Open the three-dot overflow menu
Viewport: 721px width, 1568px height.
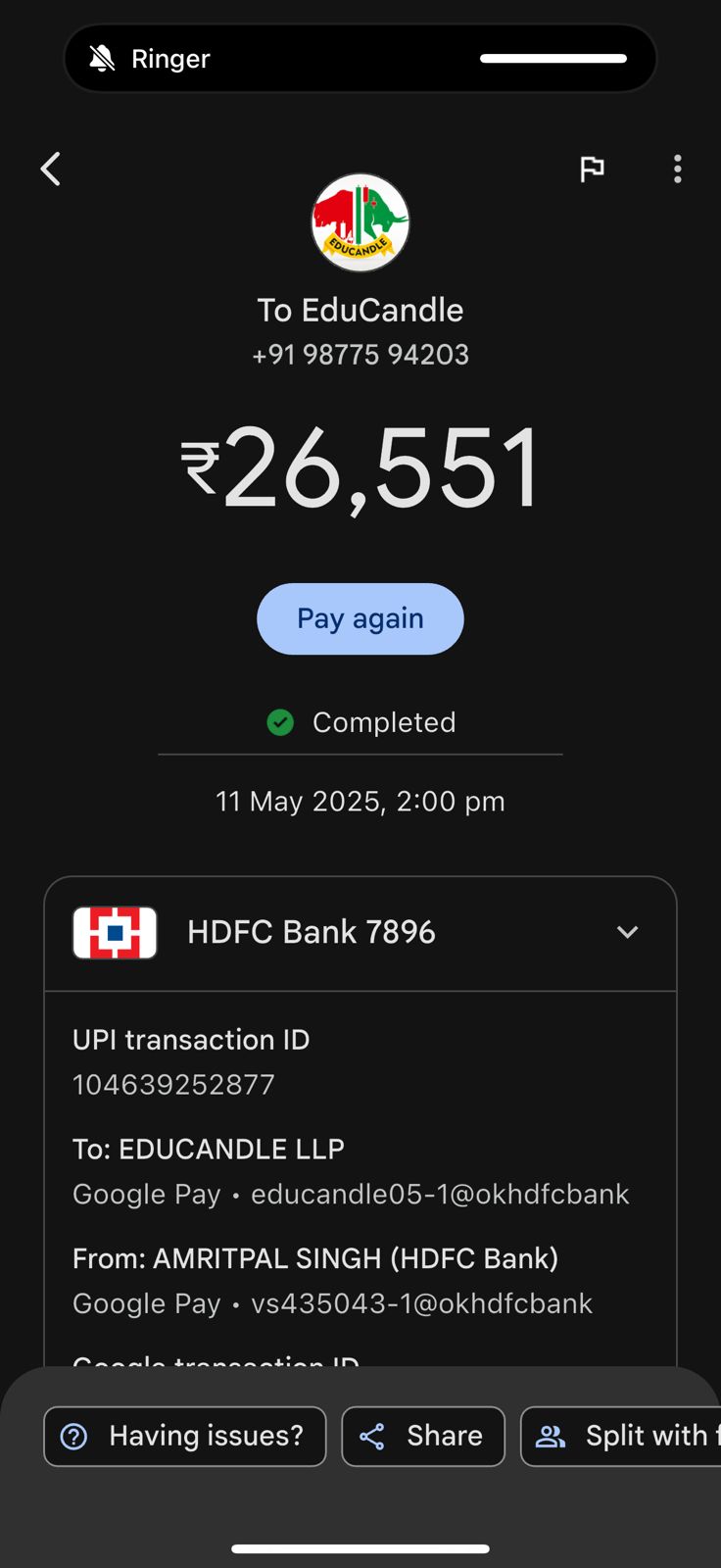pyautogui.click(x=677, y=169)
